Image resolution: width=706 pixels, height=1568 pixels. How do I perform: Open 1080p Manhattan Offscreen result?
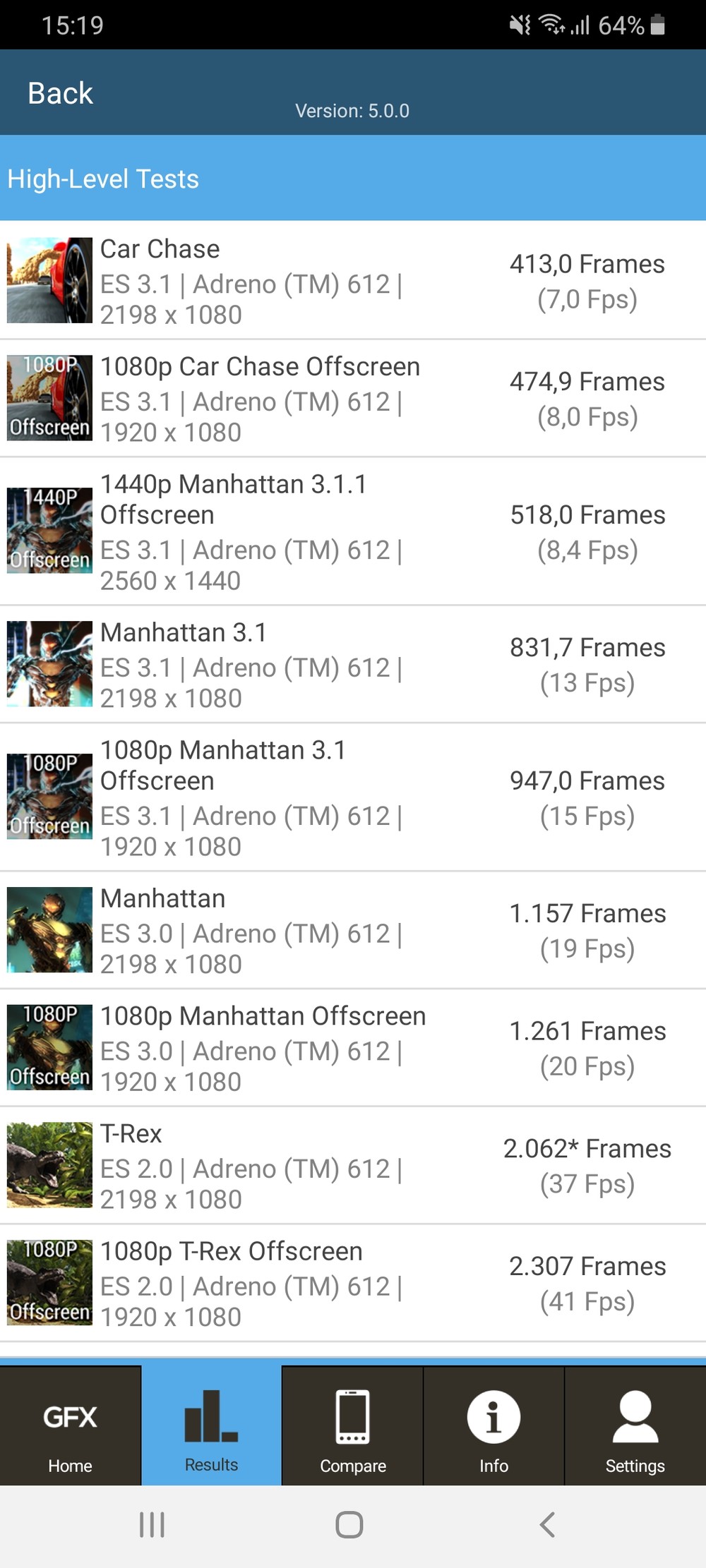point(353,1048)
